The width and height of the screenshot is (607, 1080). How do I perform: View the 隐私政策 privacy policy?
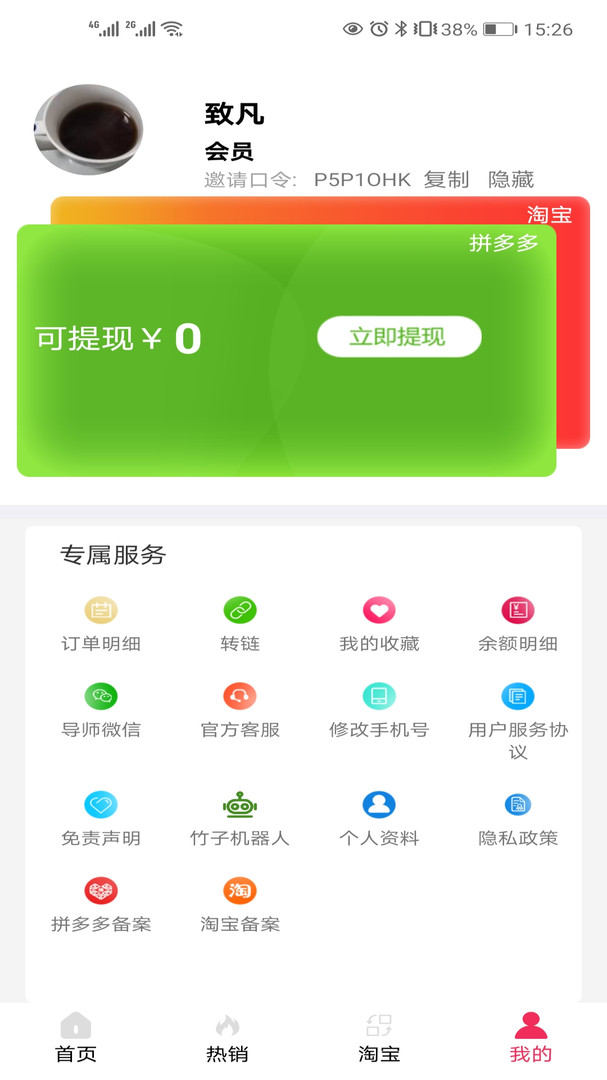pos(518,820)
